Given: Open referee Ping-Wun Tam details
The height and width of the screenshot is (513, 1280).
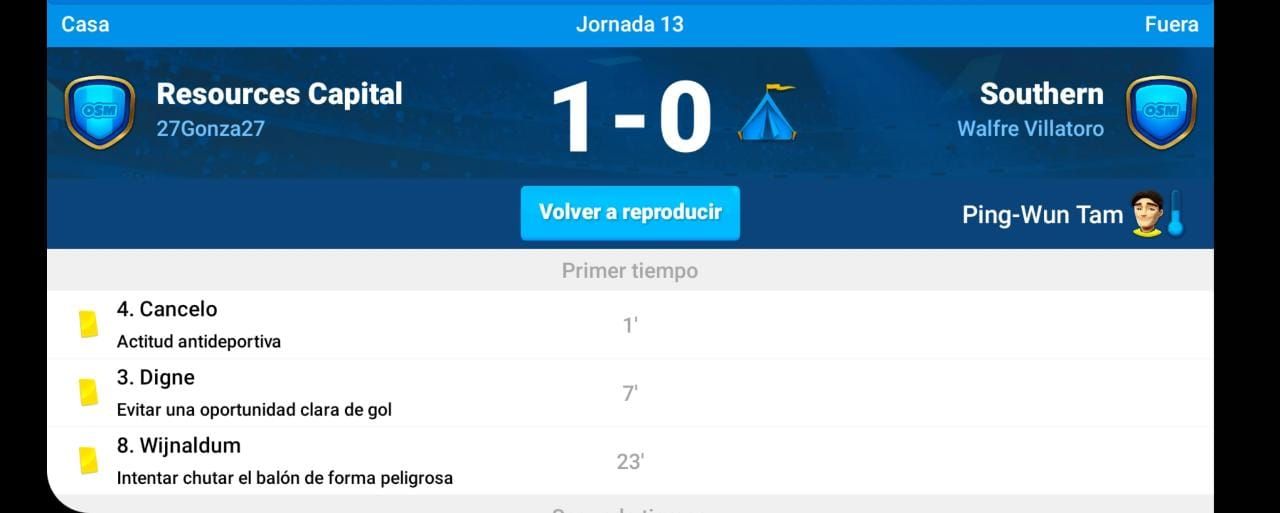Looking at the screenshot, I should point(1042,215).
